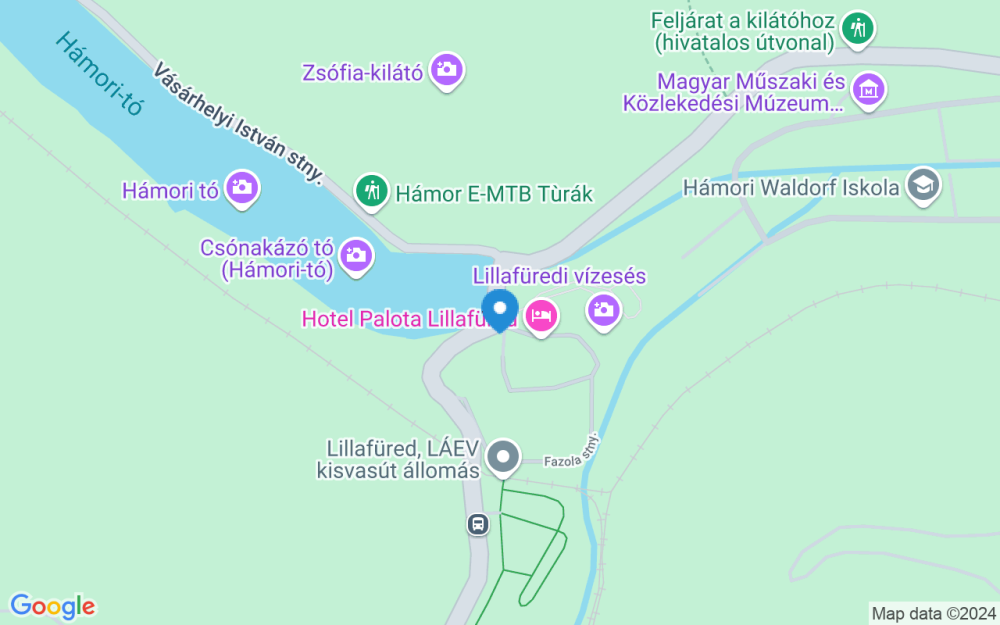1000x625 pixels.
Task: Tap the blue location pin by the hotel
Action: point(499,309)
